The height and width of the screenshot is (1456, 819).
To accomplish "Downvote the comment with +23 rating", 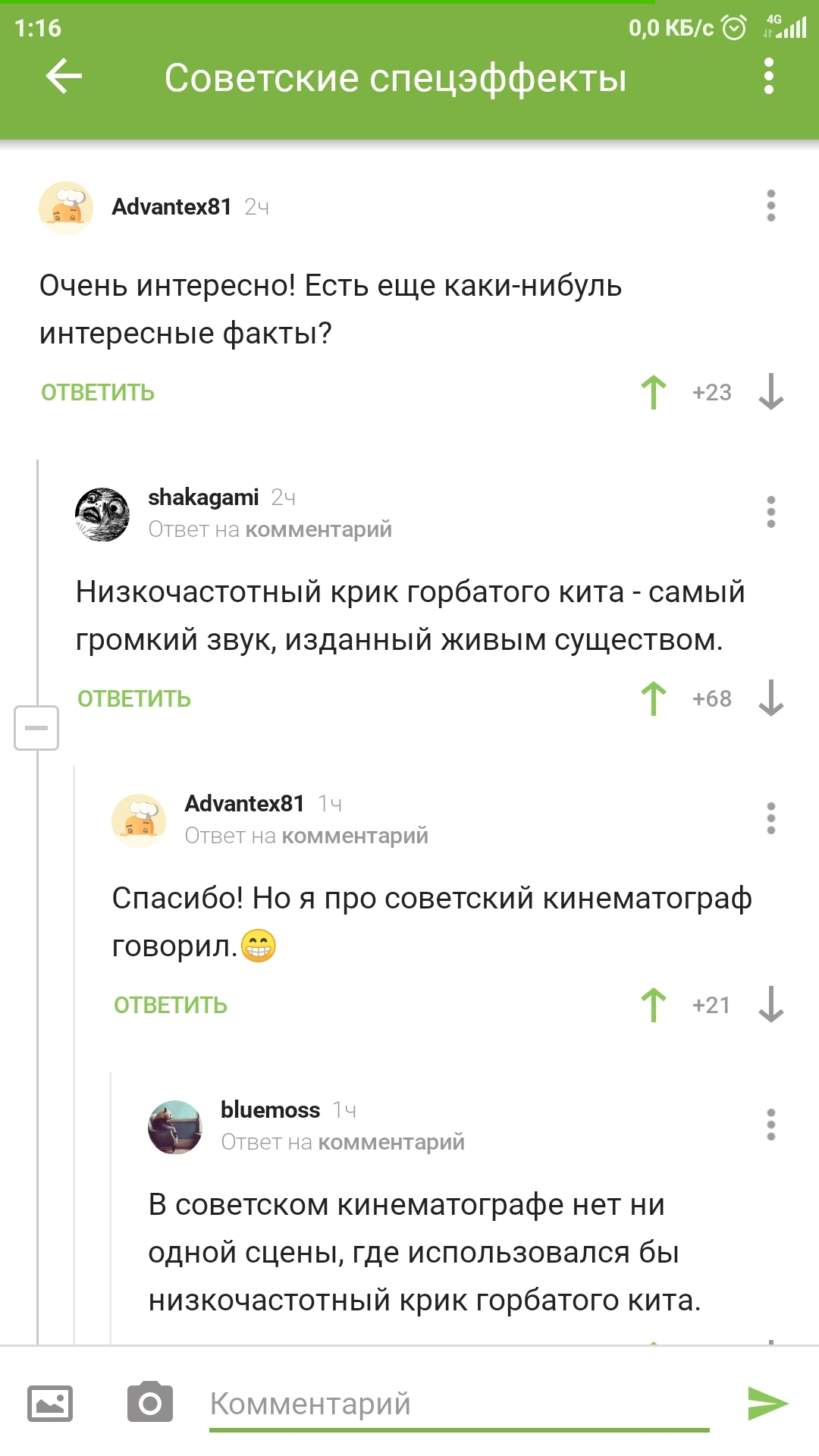I will coord(770,393).
